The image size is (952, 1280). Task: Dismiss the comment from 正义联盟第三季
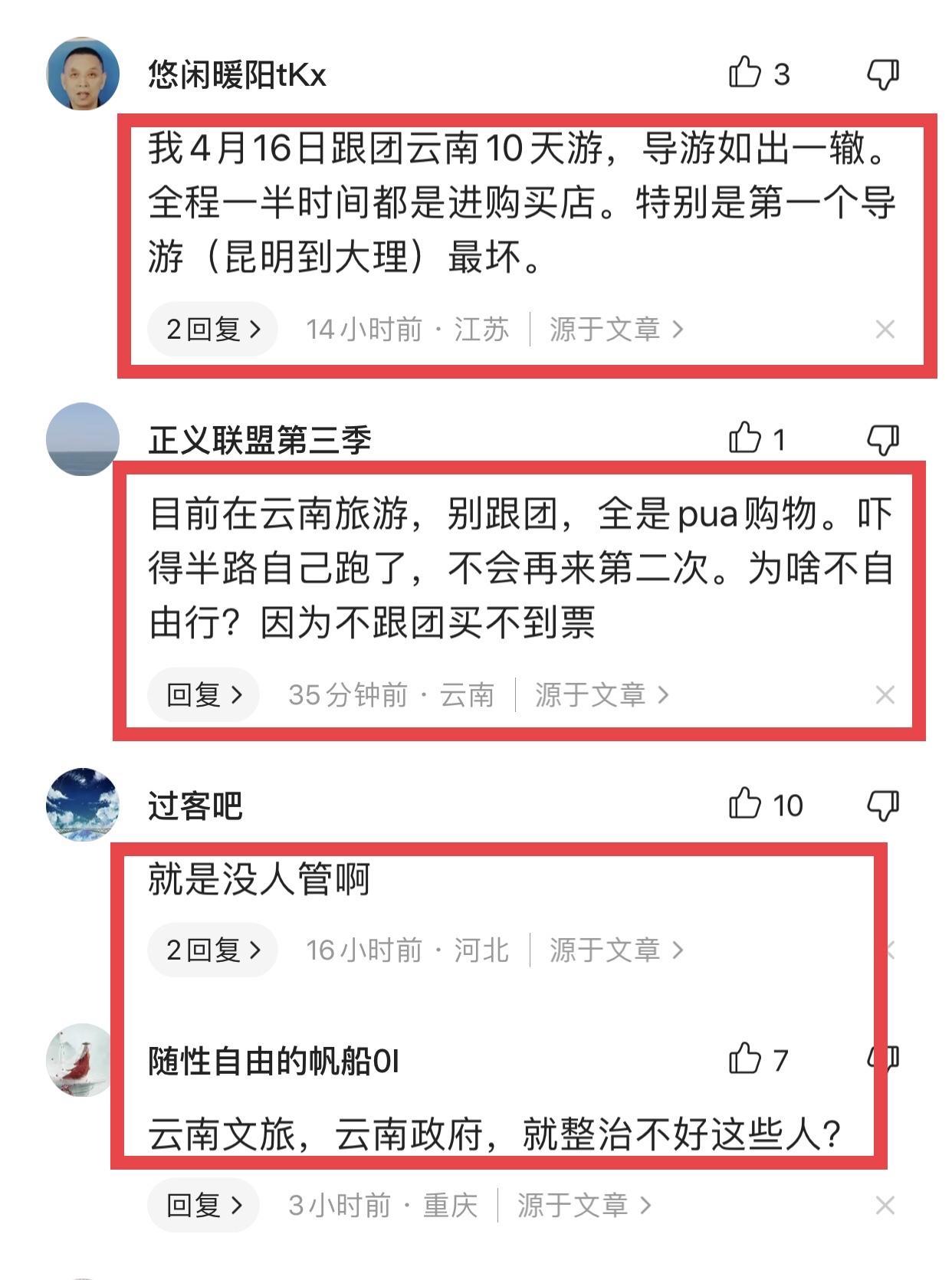tap(885, 695)
